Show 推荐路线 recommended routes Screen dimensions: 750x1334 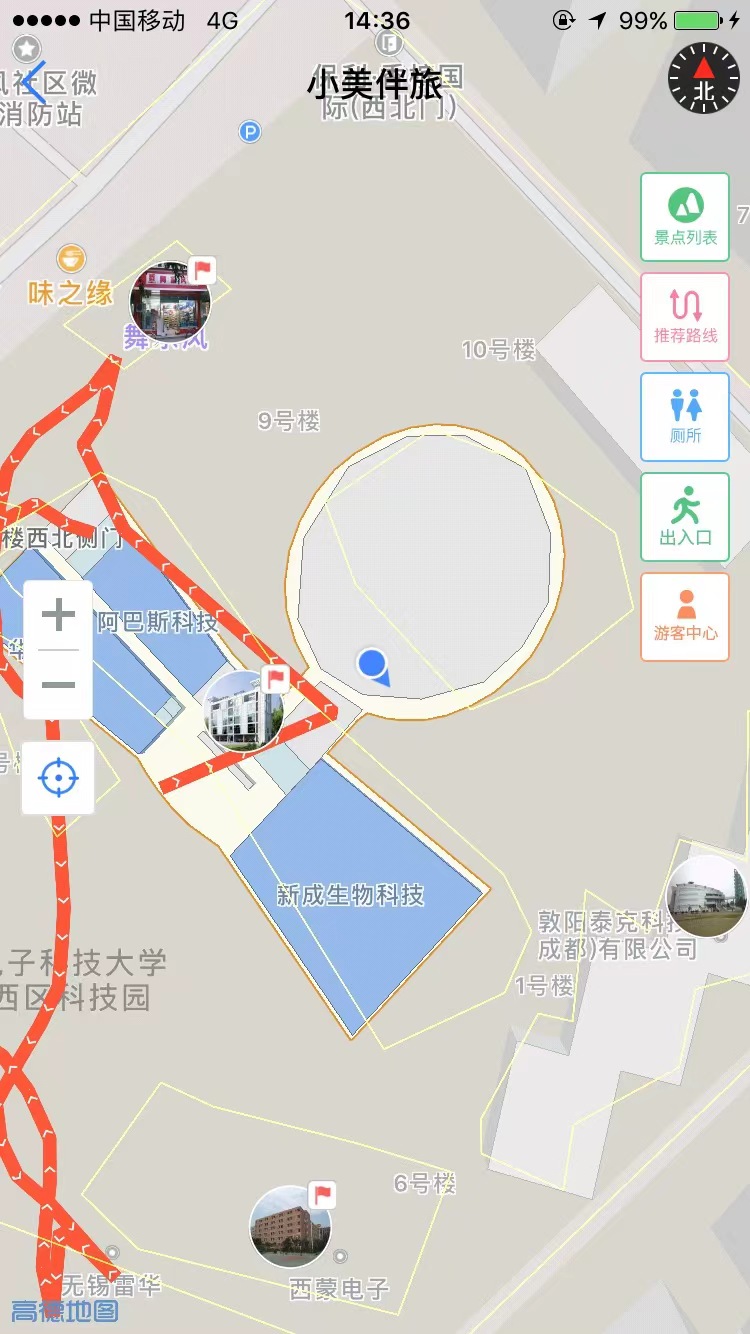click(x=685, y=316)
